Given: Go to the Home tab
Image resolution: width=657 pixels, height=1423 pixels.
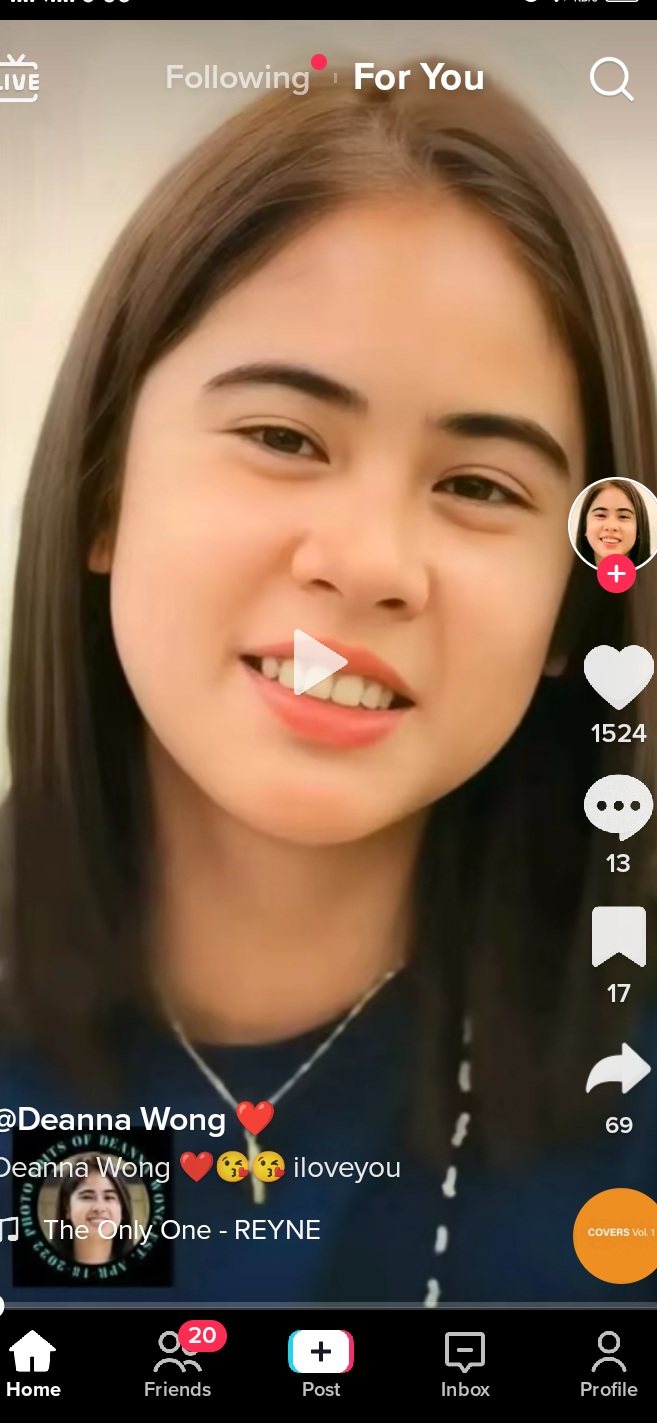Looking at the screenshot, I should 33,1365.
